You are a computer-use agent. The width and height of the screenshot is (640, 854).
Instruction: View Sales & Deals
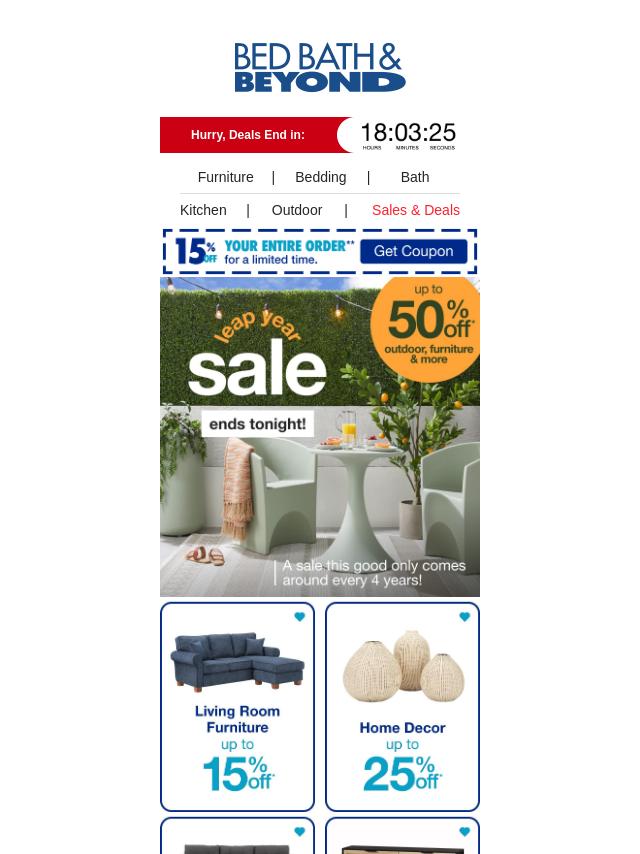(415, 210)
